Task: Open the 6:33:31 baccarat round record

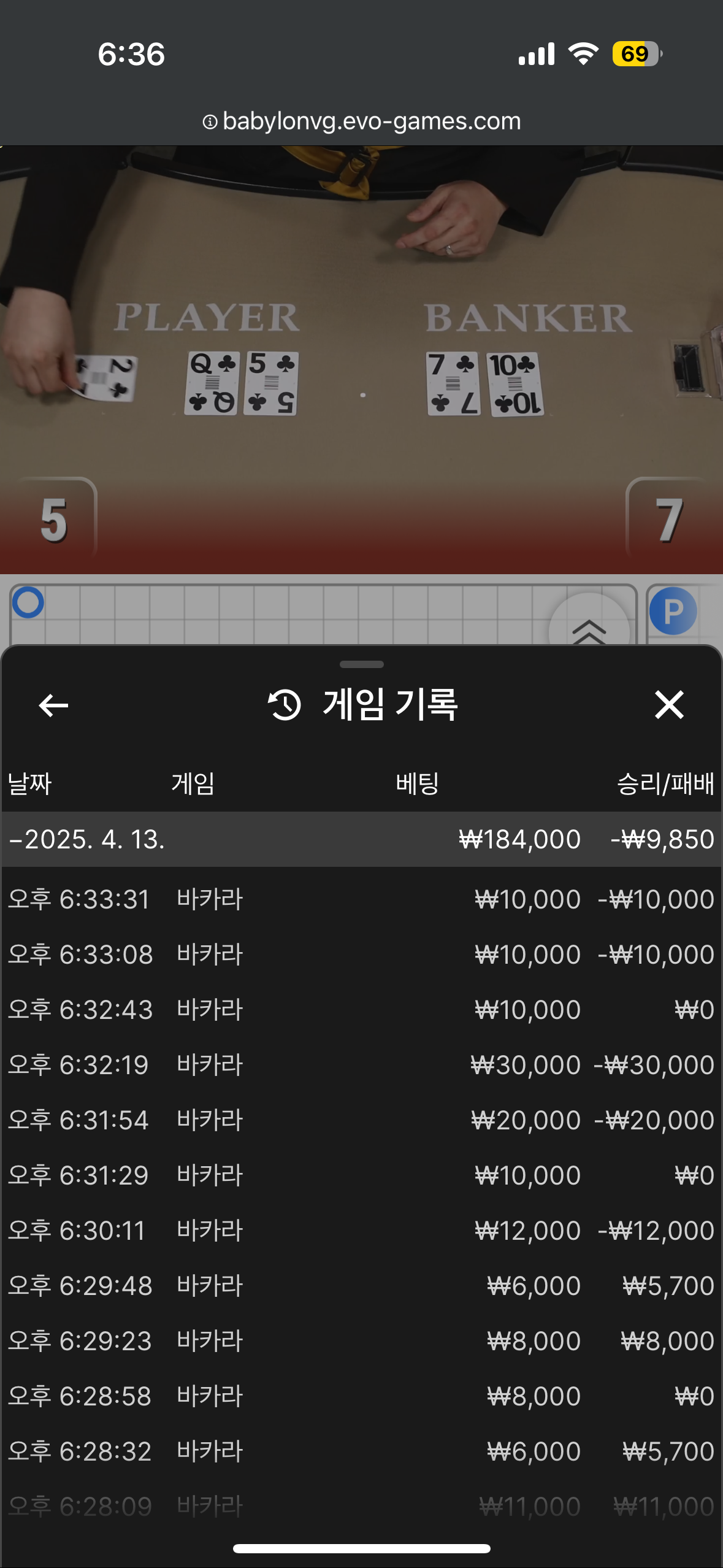Action: pos(361,899)
